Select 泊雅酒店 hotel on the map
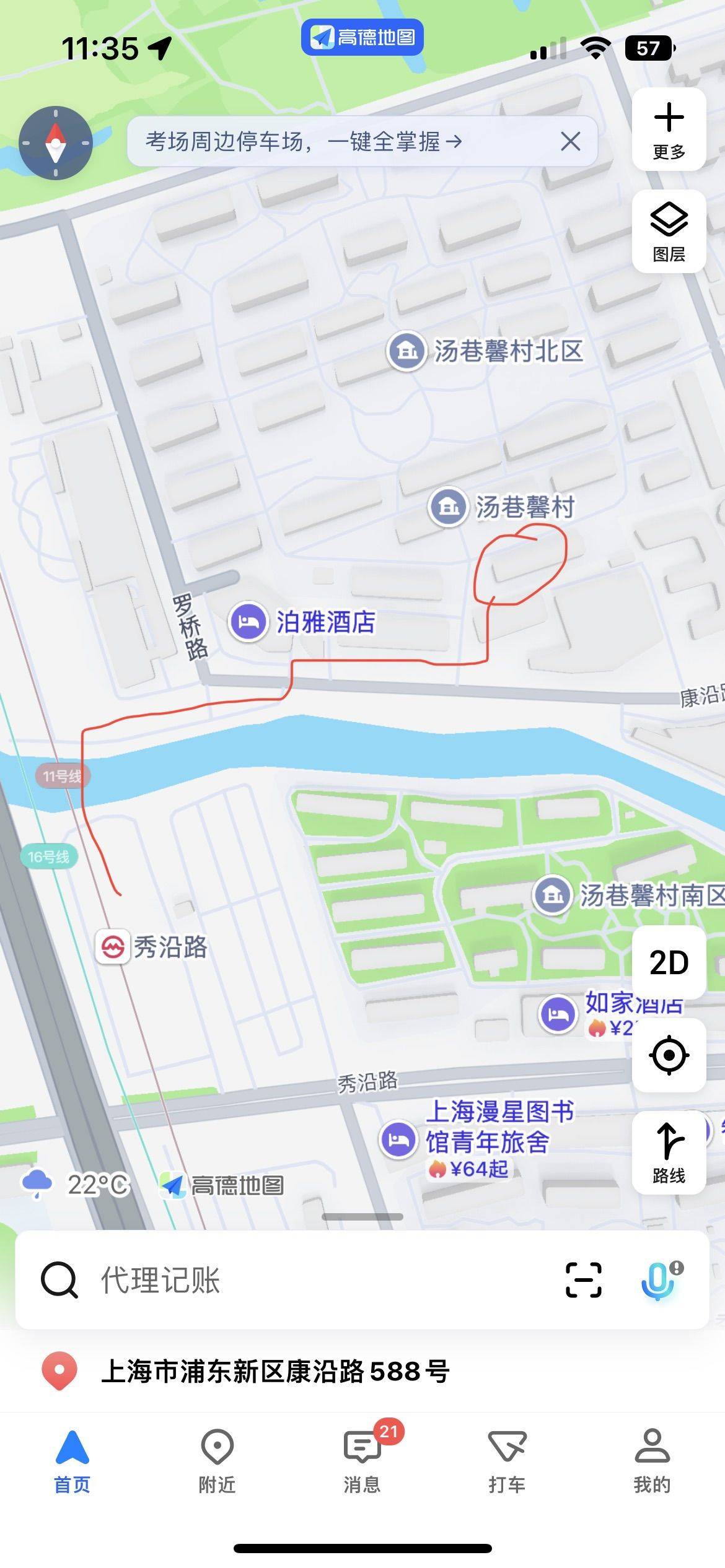Viewport: 725px width, 1568px height. coord(302,622)
